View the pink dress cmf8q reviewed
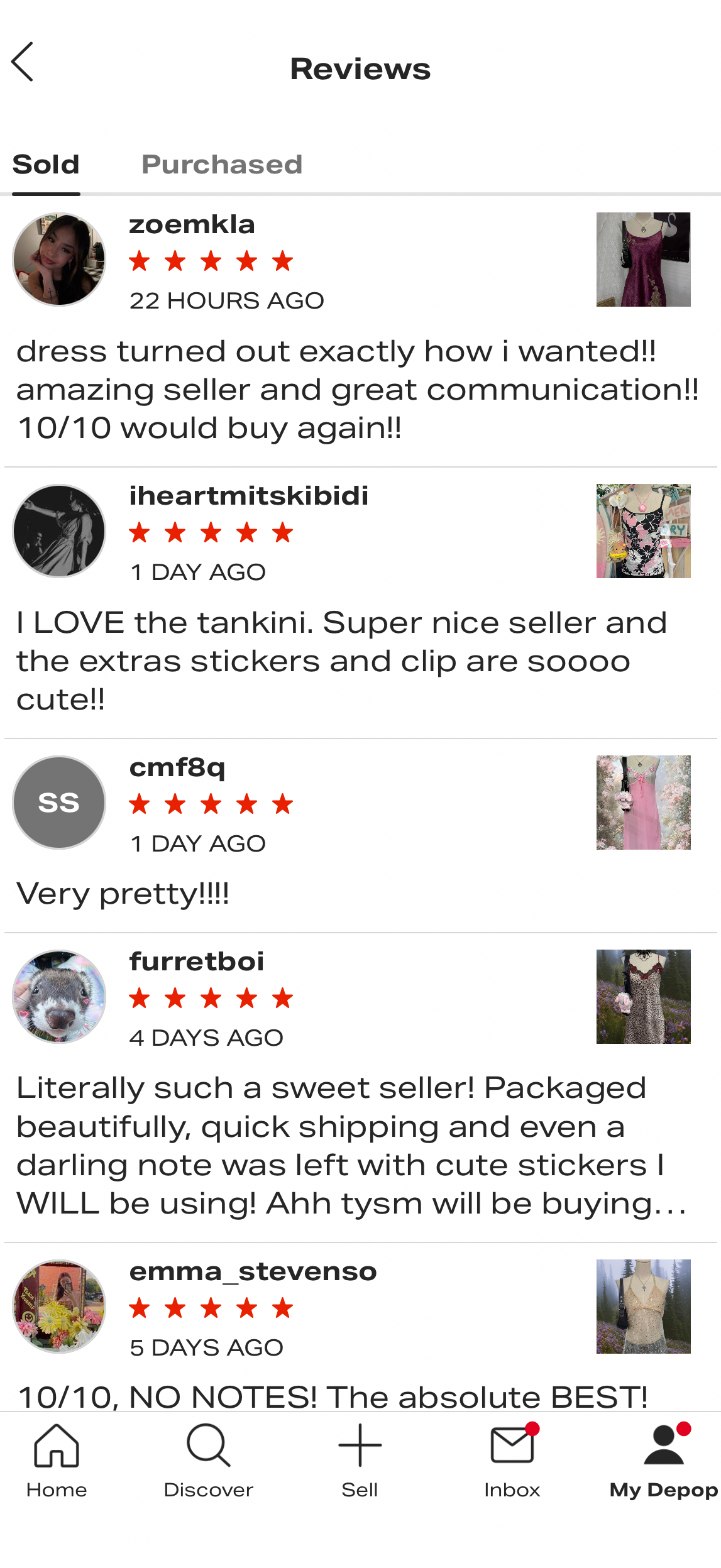This screenshot has height=1568, width=721. coord(642,803)
